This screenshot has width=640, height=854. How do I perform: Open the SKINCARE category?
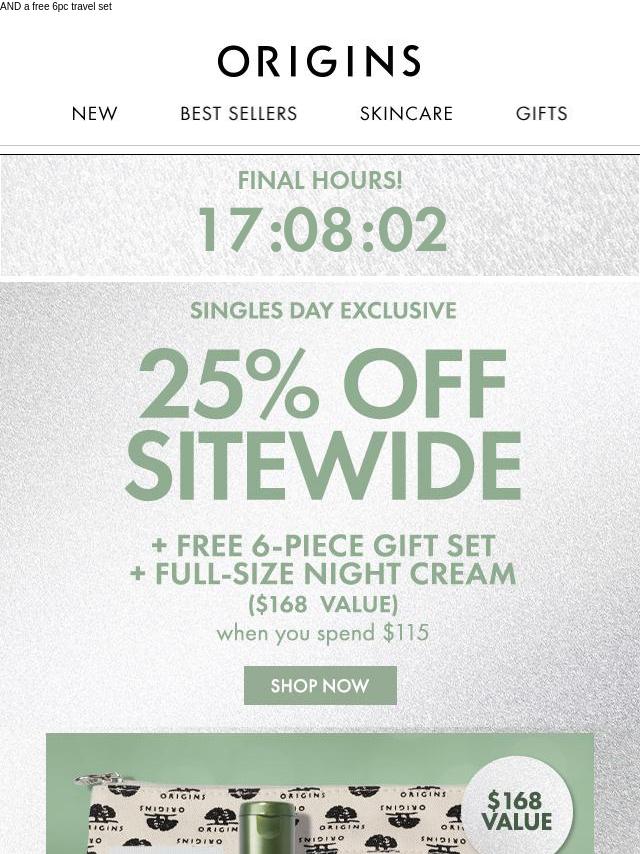pyautogui.click(x=406, y=114)
